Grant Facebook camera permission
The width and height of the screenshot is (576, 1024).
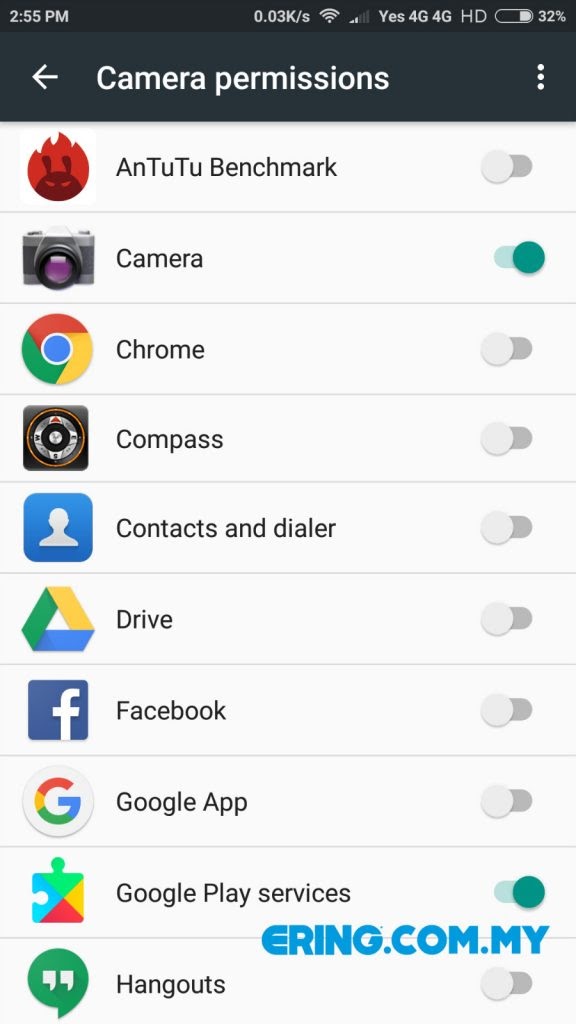coord(507,710)
